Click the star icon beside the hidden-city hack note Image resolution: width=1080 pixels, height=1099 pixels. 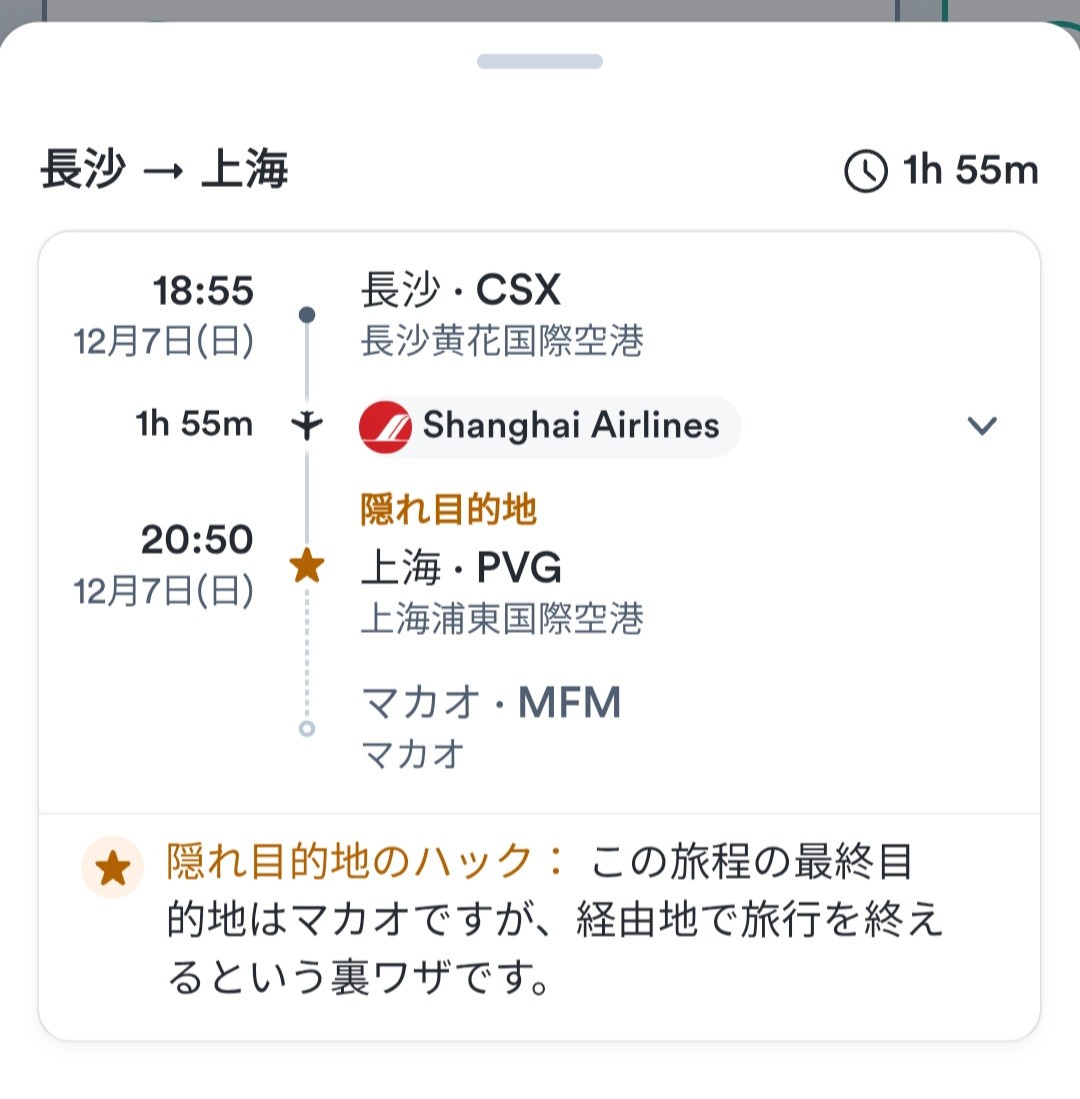[112, 868]
